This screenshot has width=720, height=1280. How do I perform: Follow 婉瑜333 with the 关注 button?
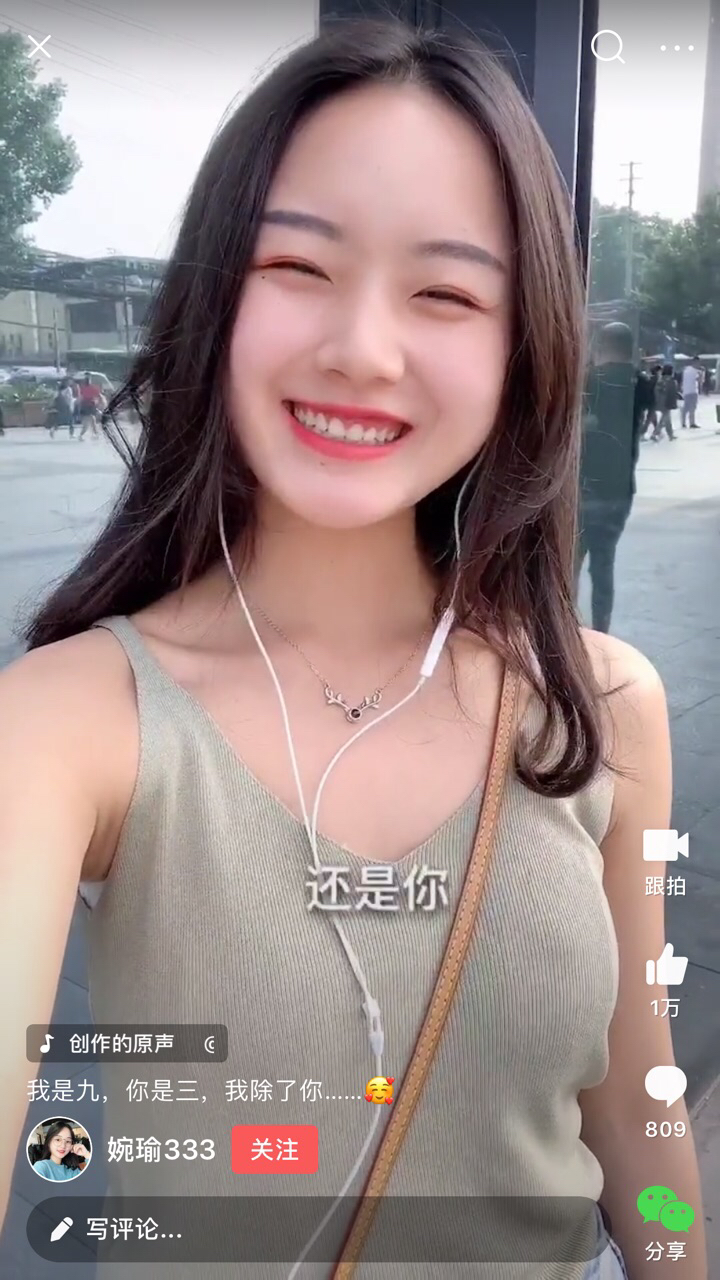[x=275, y=1149]
